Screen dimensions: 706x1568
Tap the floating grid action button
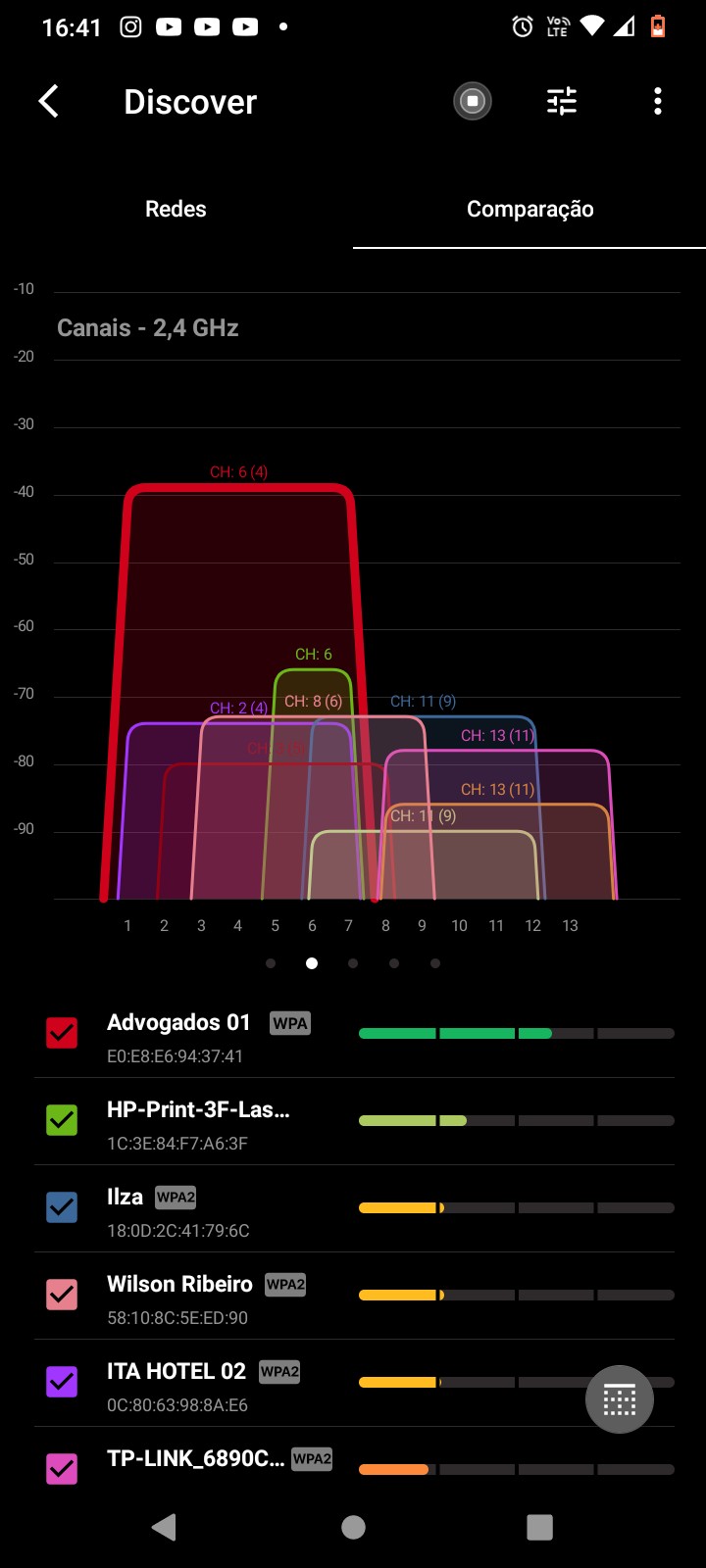coord(620,1399)
